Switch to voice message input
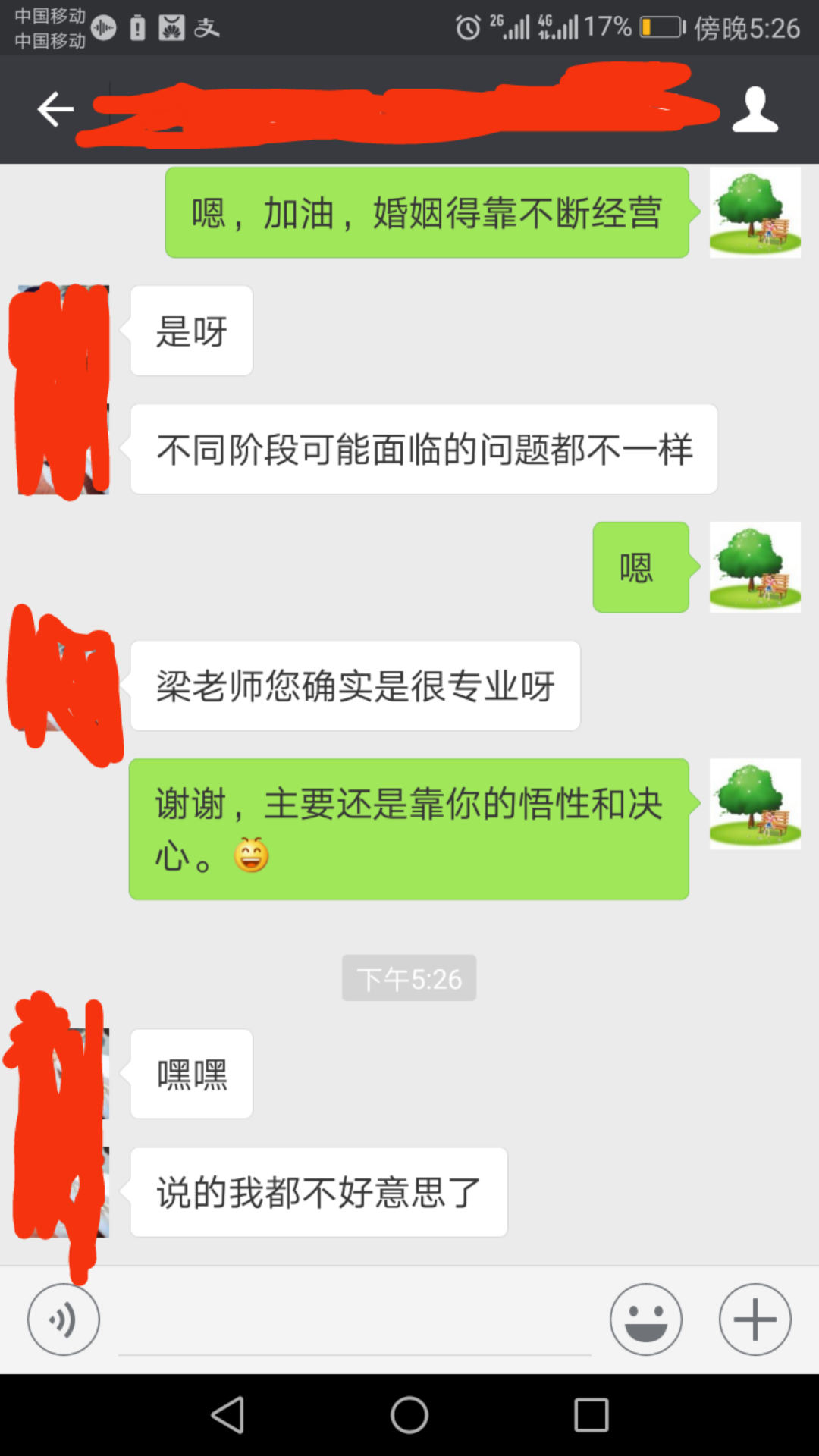Image resolution: width=819 pixels, height=1456 pixels. pyautogui.click(x=64, y=1319)
